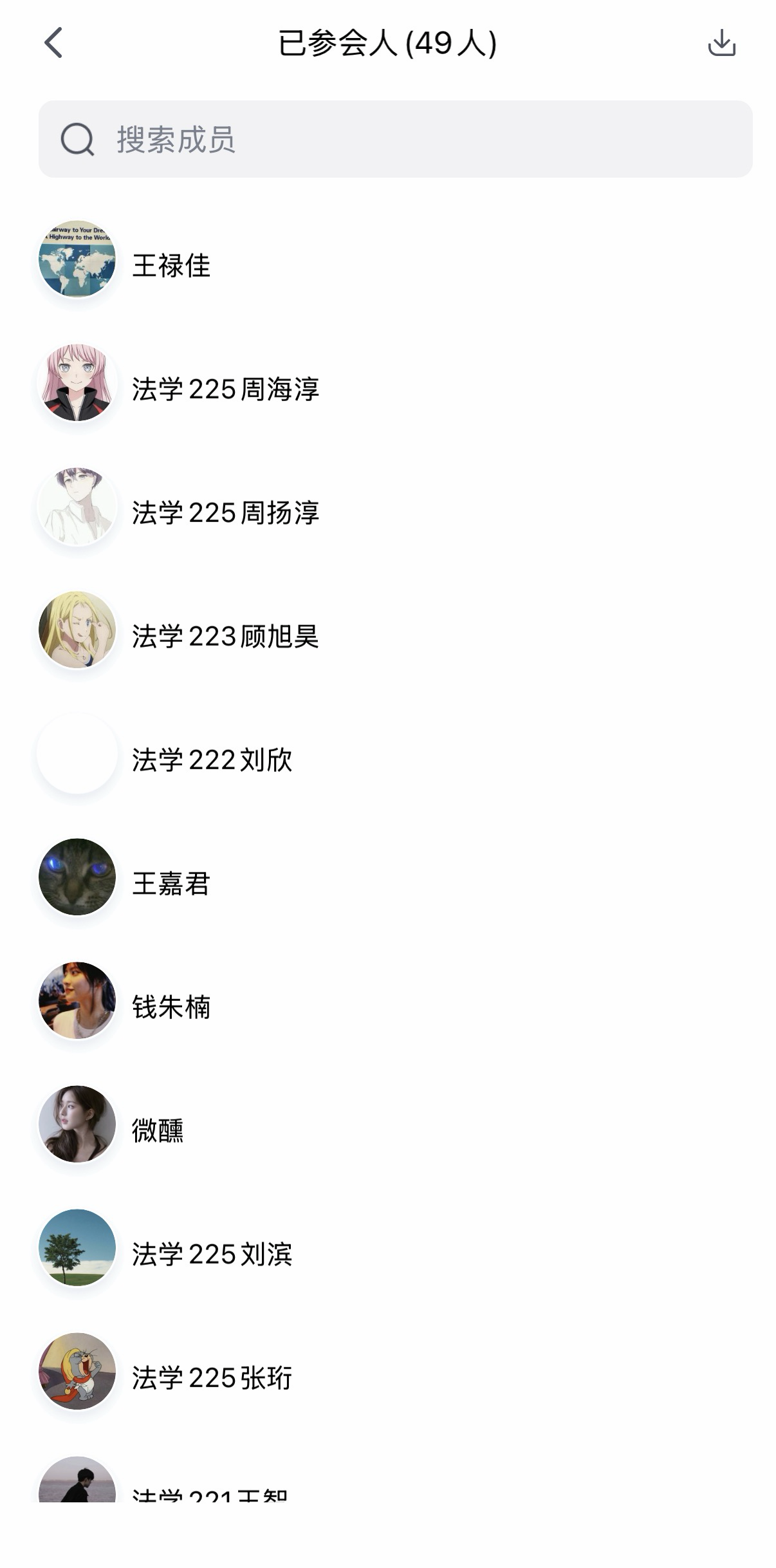Open attendee 法学222刘欣
776x1568 pixels.
tap(212, 760)
